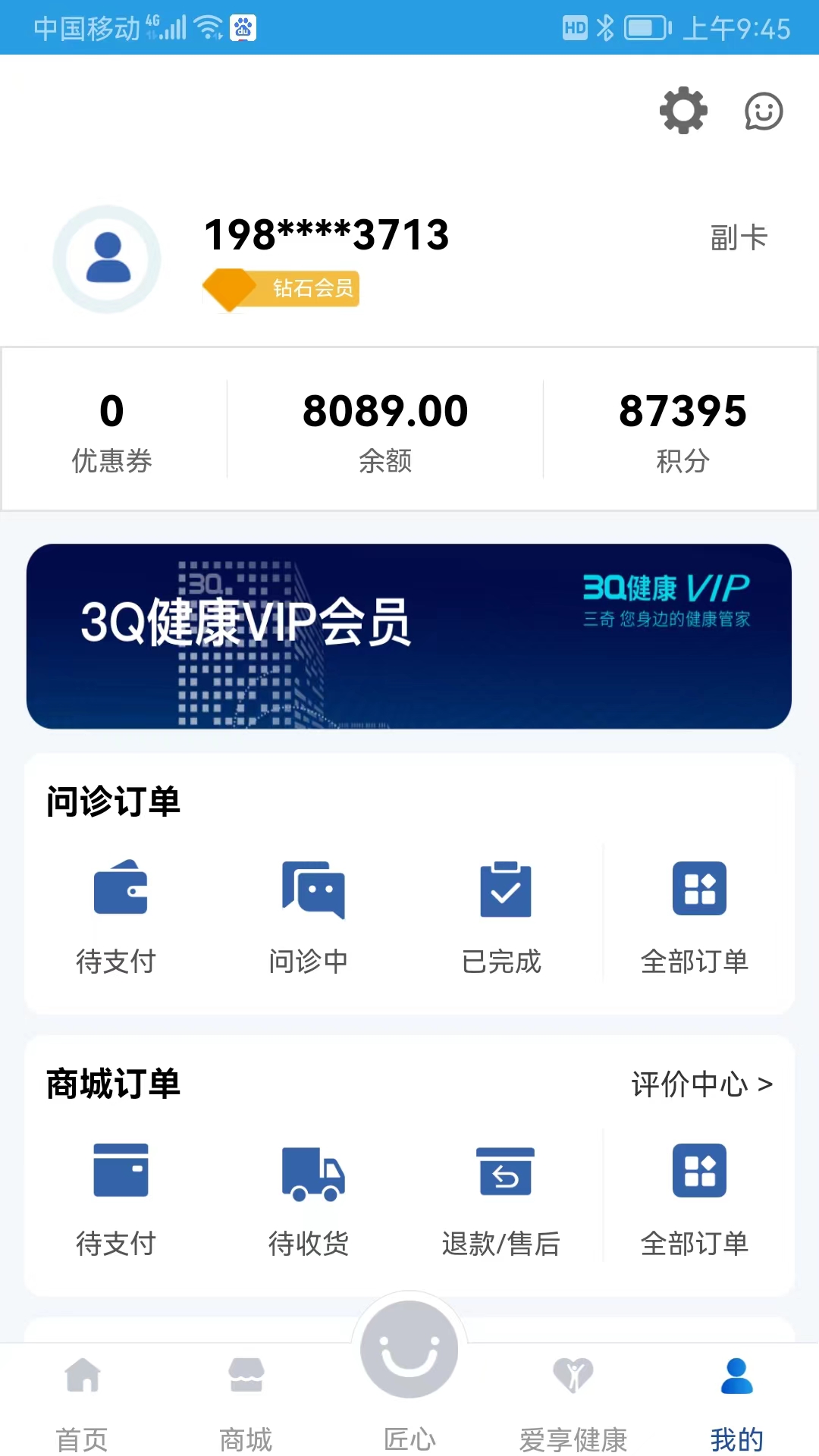Open the settings gear icon
The width and height of the screenshot is (819, 1456).
[x=683, y=111]
